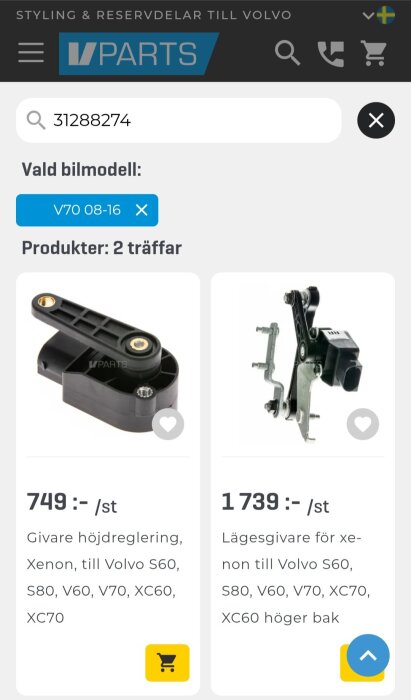Viewport: 411px width, 700px height.
Task: Open the shopping cart
Action: coord(374,53)
